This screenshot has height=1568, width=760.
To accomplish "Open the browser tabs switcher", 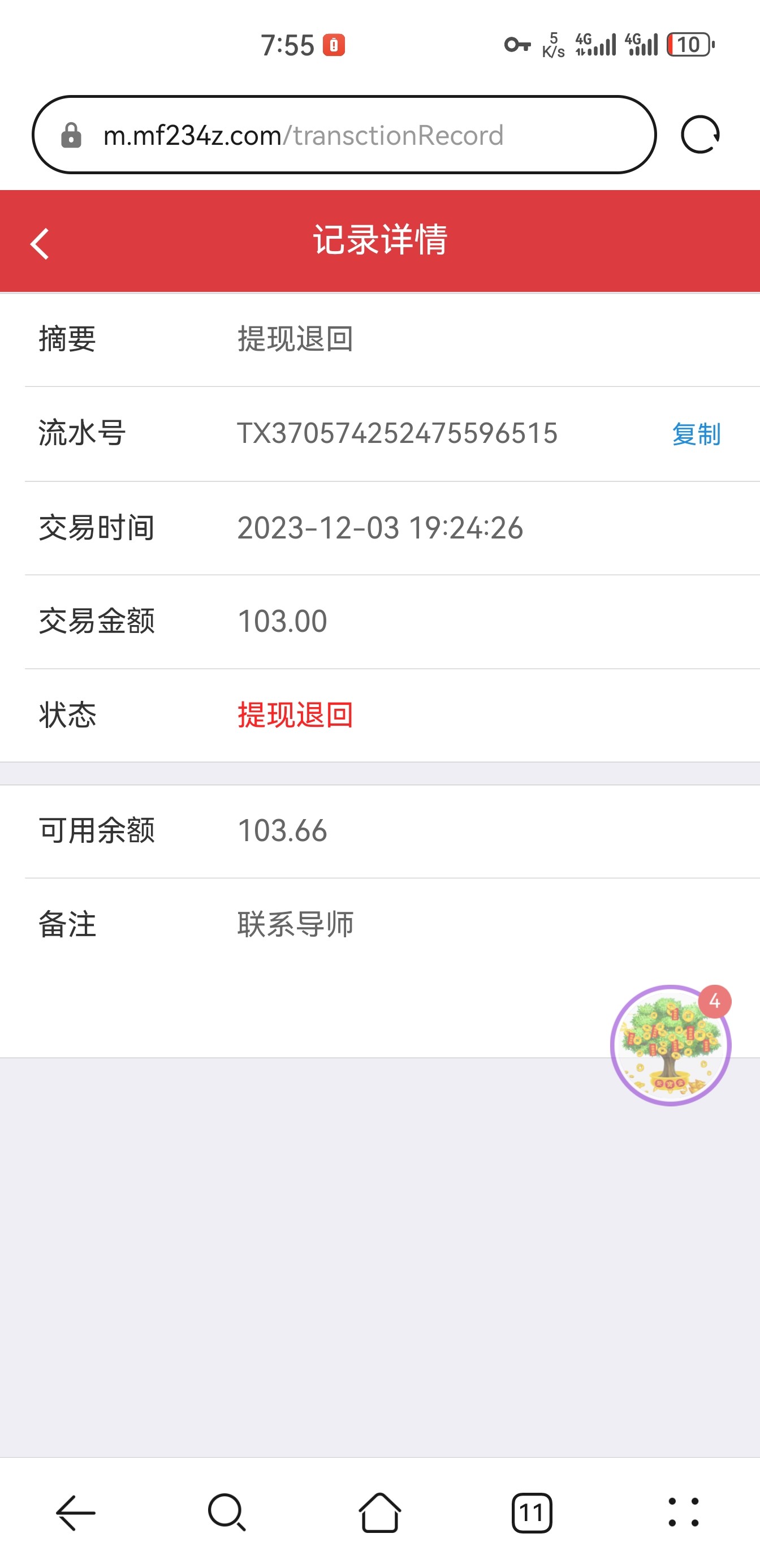I will pyautogui.click(x=531, y=1513).
